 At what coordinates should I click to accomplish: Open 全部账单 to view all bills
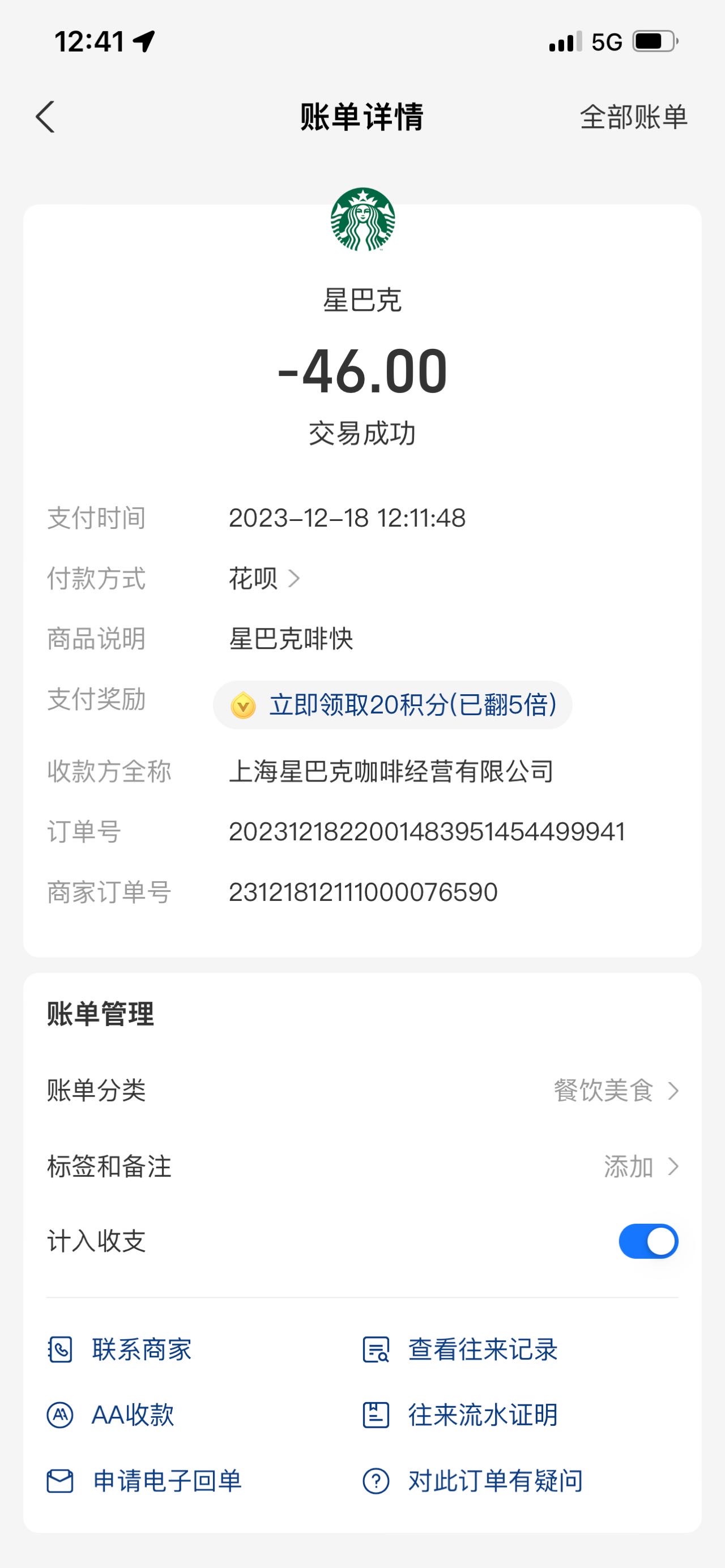(634, 117)
